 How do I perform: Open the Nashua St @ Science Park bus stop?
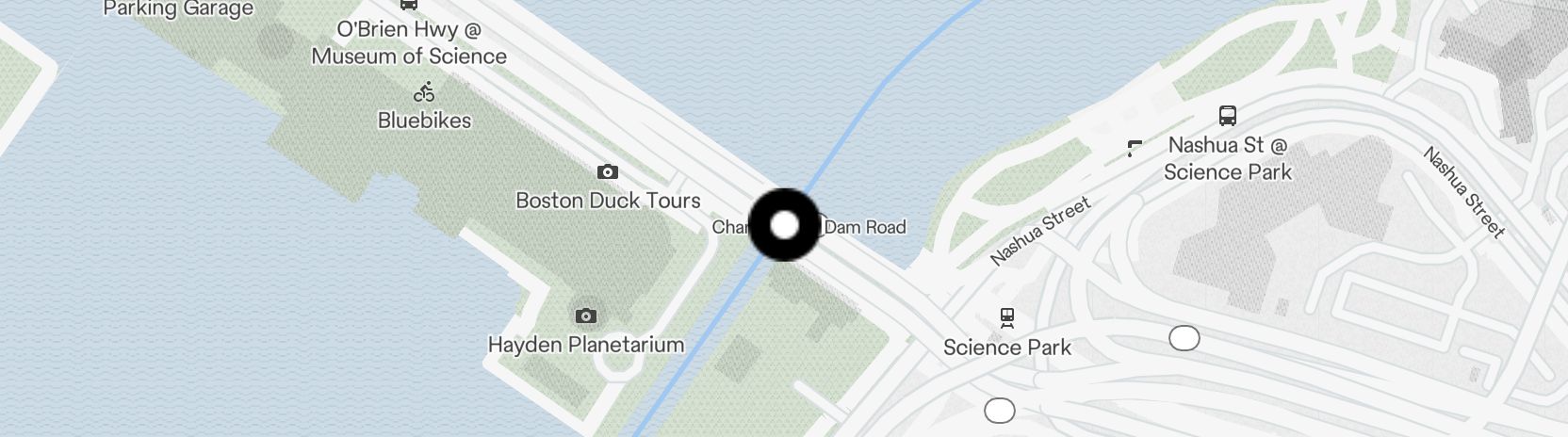[x=1227, y=117]
